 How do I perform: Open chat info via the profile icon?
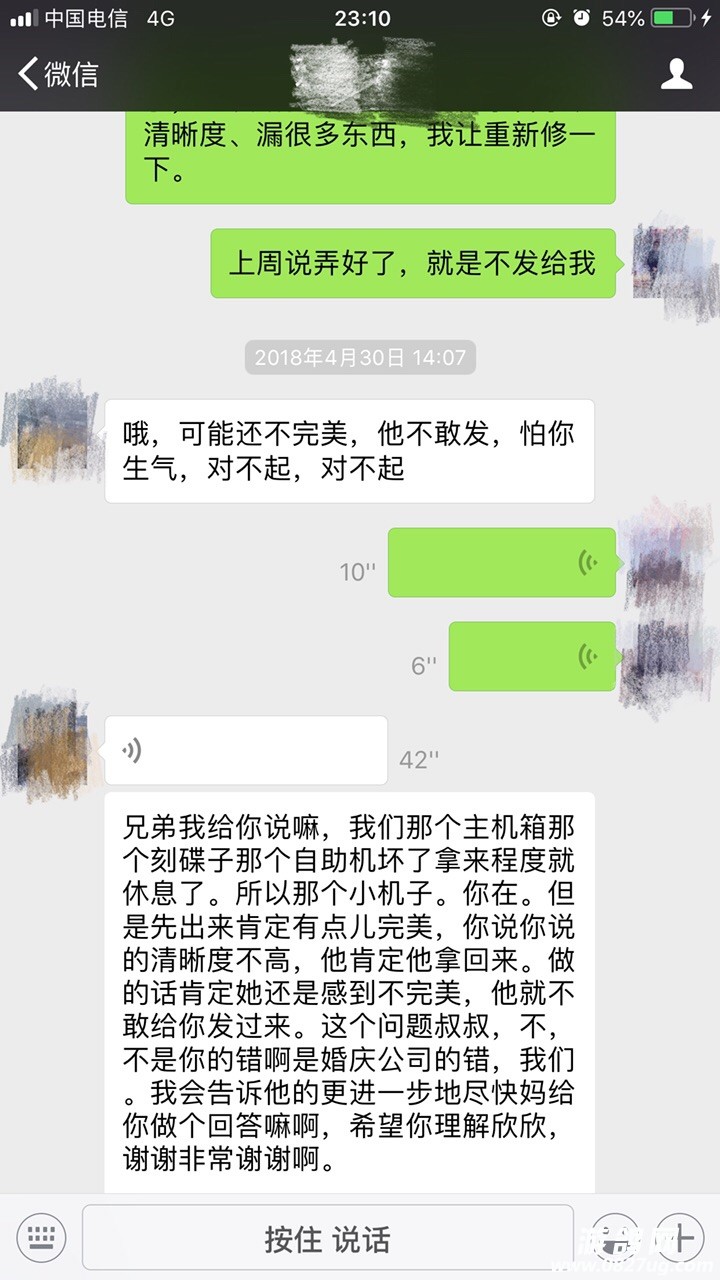677,74
